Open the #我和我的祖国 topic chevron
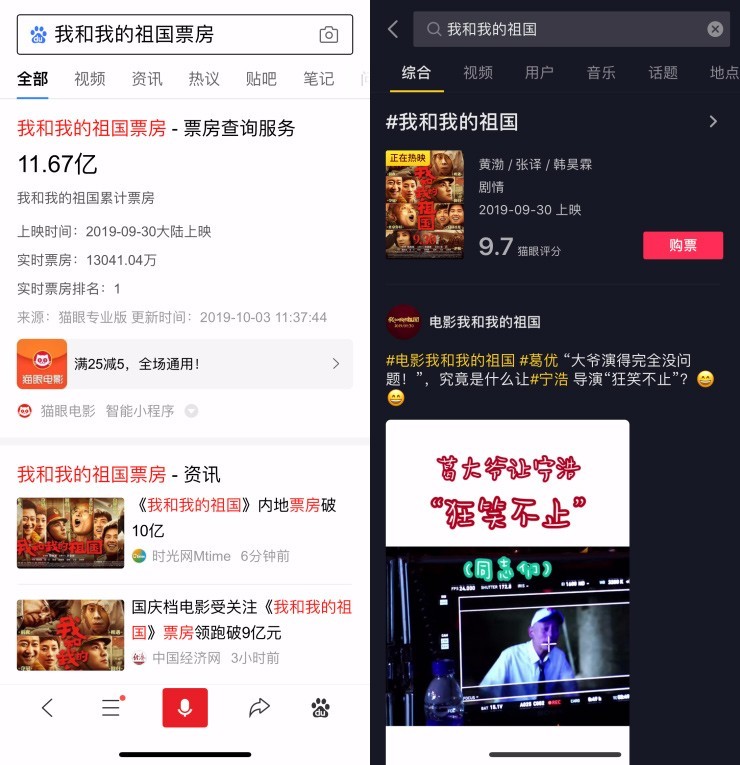The image size is (740, 765). tap(713, 122)
